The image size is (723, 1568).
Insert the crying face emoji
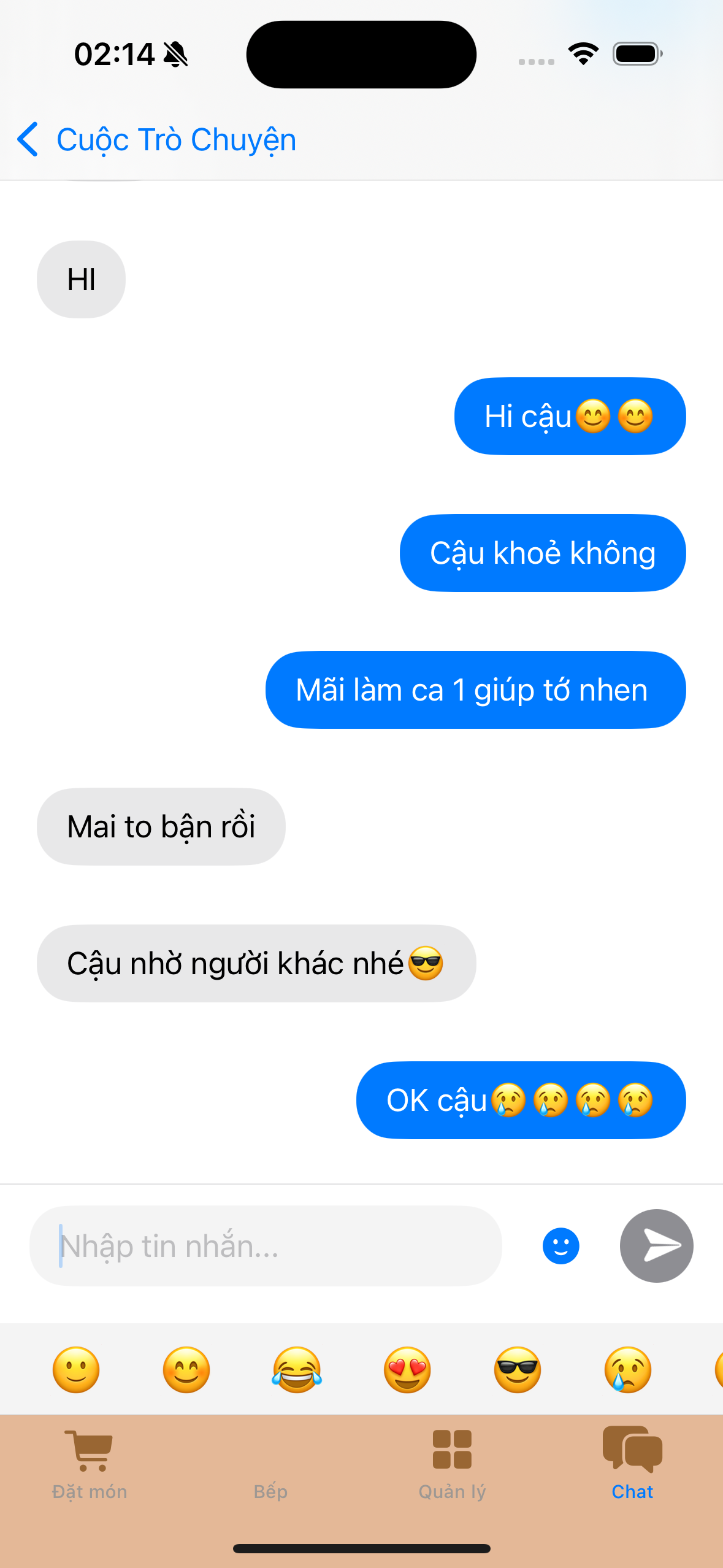(x=628, y=1370)
